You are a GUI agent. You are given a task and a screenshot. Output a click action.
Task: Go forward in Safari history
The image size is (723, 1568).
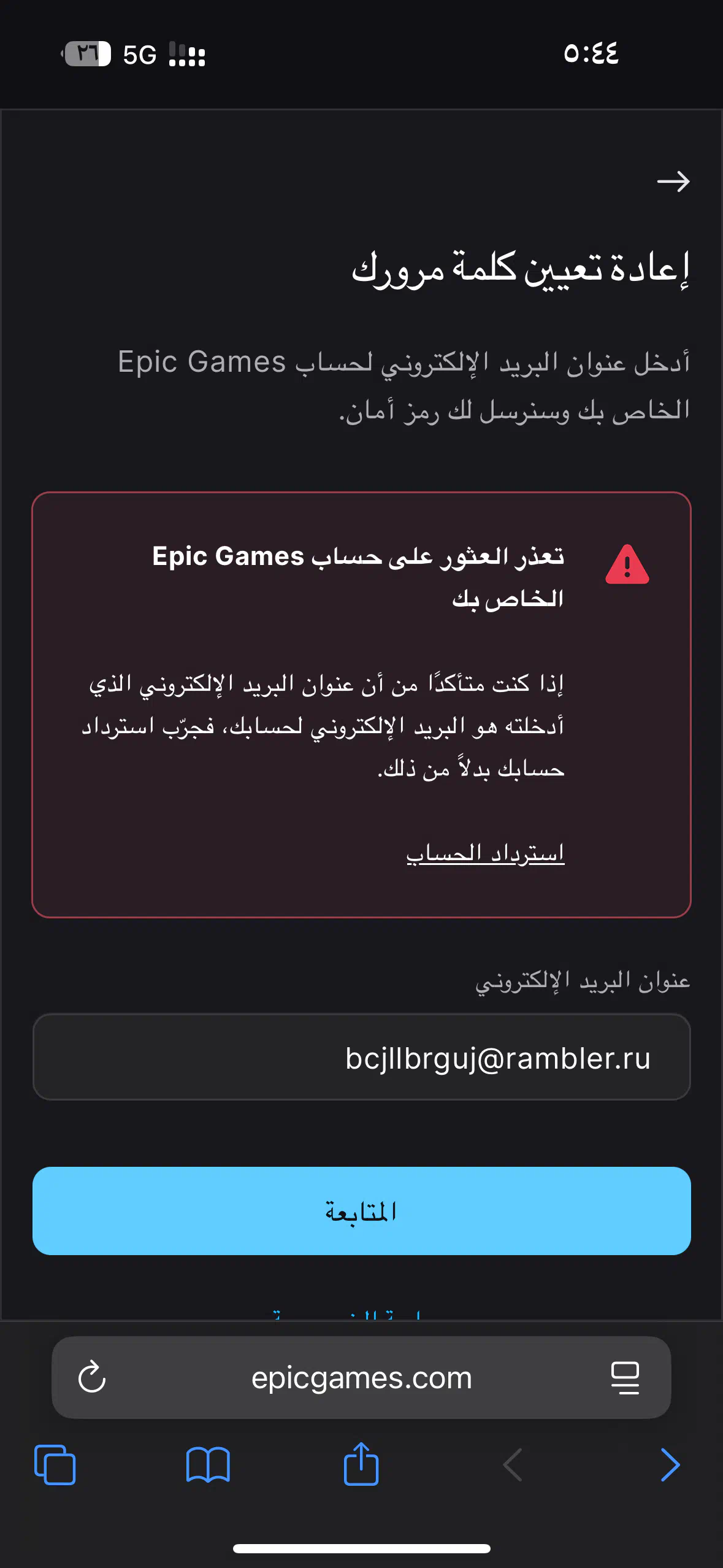[x=670, y=1465]
